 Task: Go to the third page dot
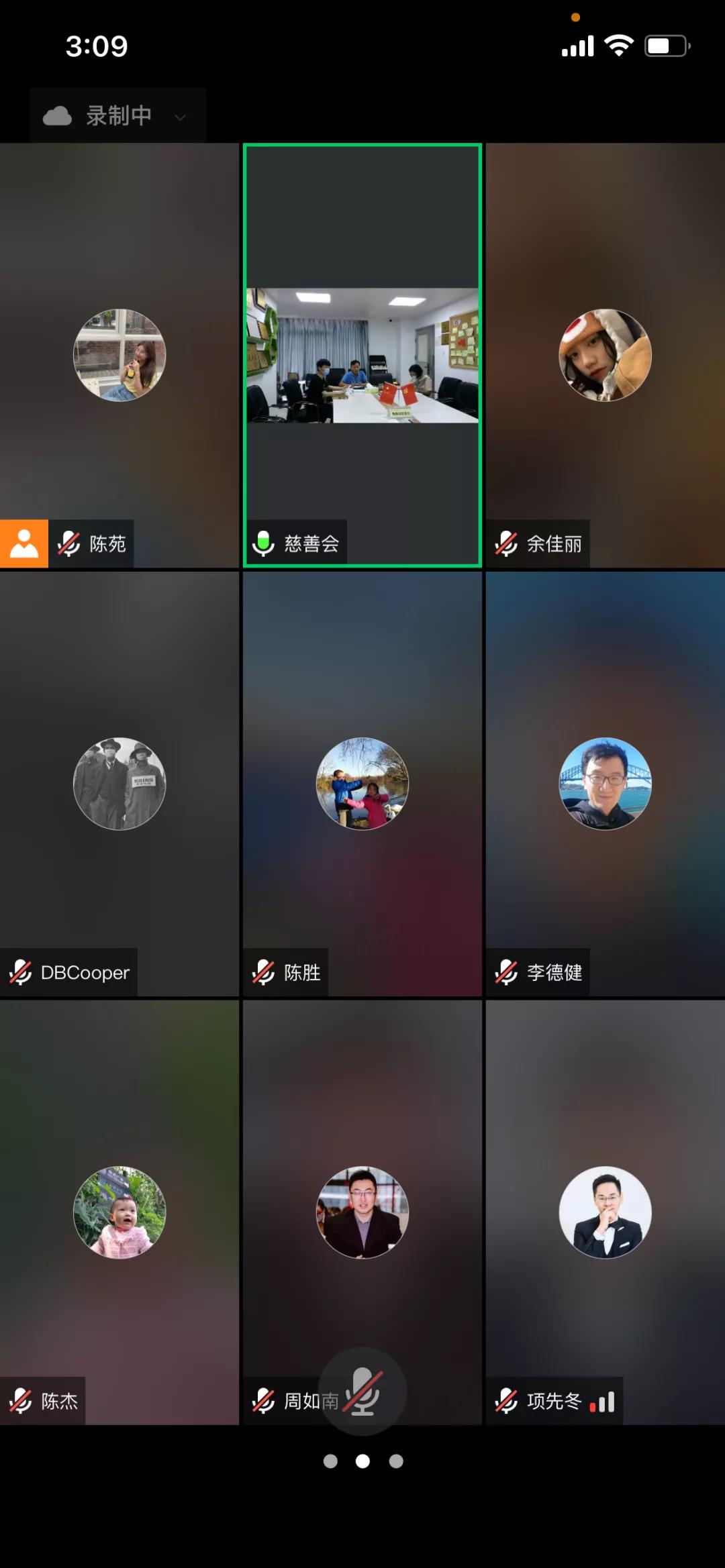(x=396, y=1461)
